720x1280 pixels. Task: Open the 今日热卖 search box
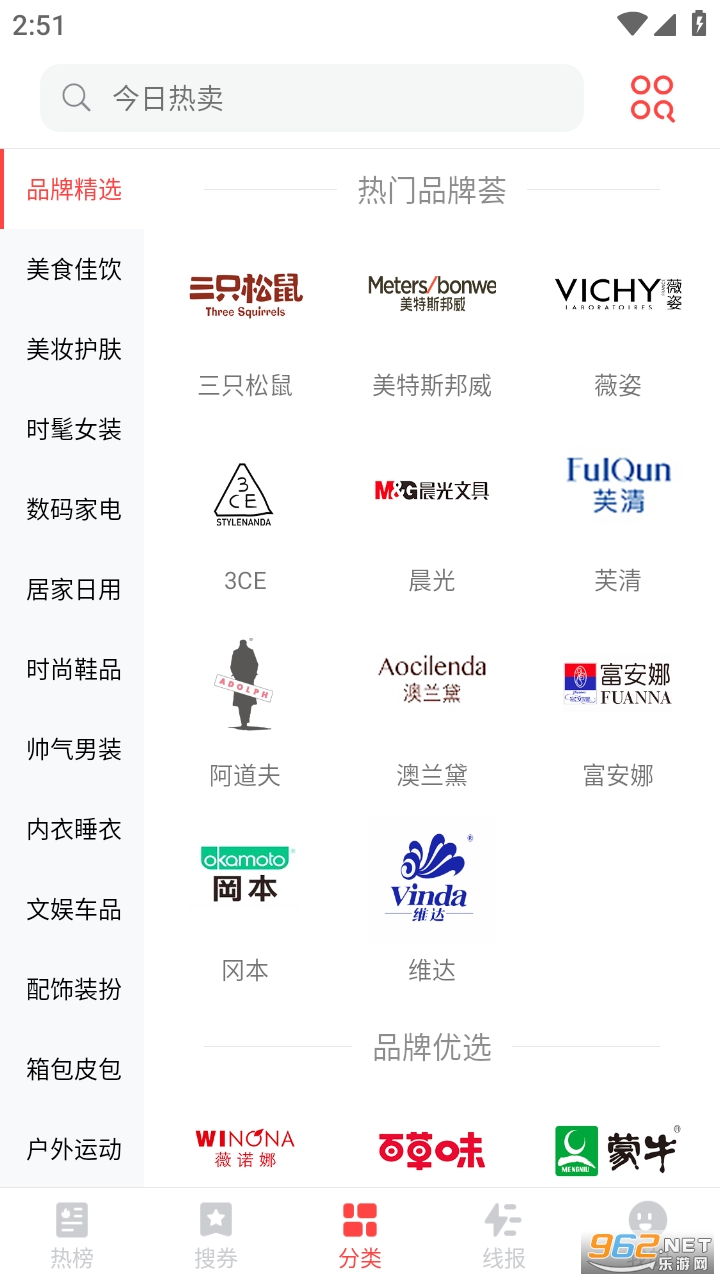[x=311, y=98]
